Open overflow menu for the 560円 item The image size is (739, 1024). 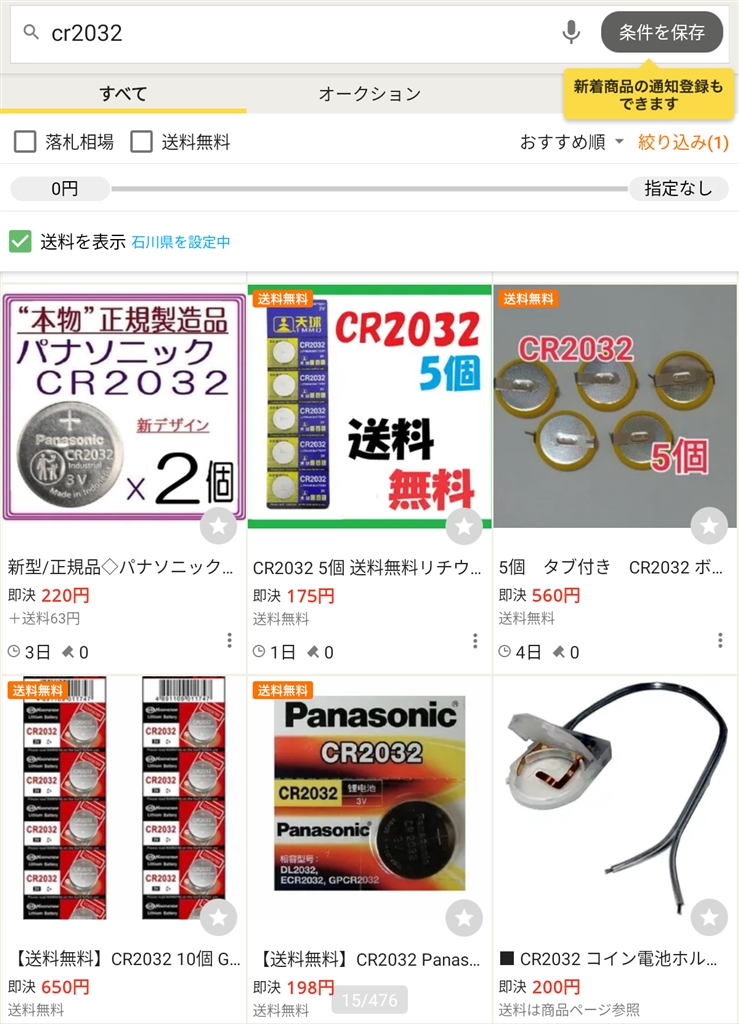coord(720,640)
